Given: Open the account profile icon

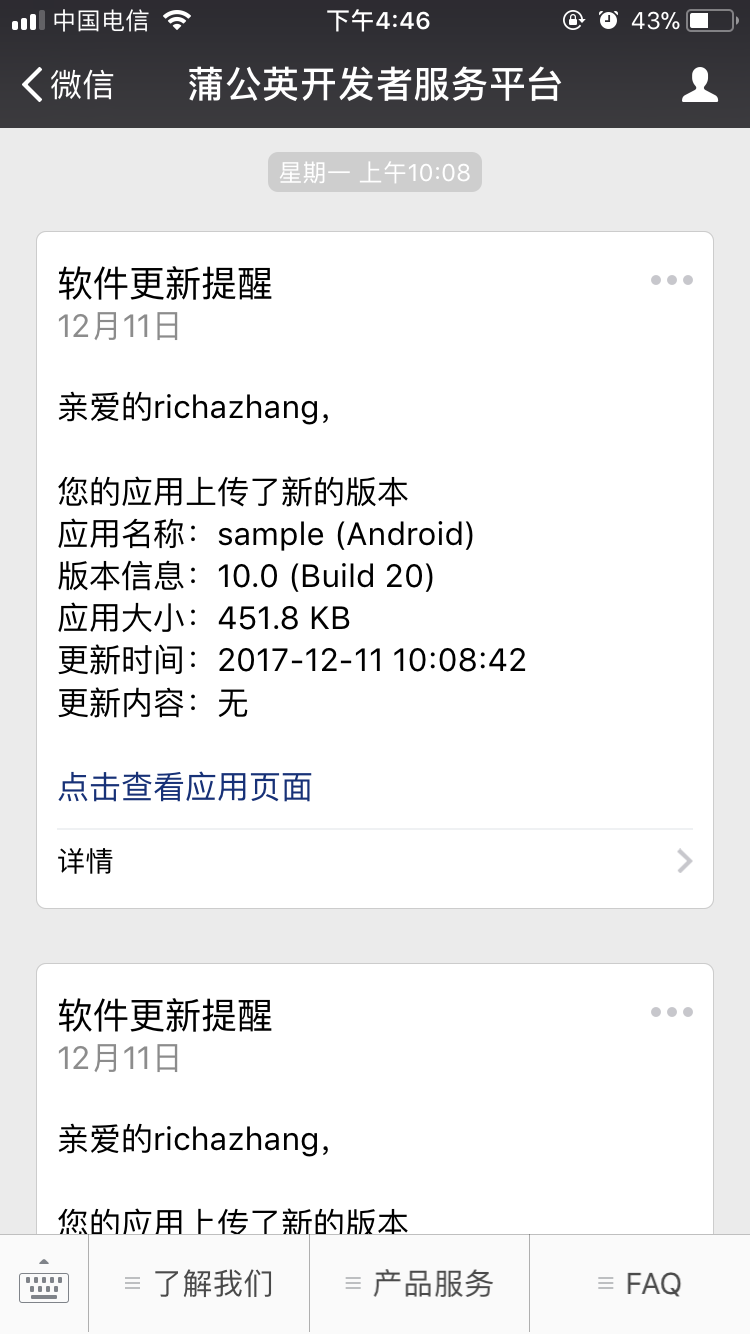Looking at the screenshot, I should coord(699,85).
